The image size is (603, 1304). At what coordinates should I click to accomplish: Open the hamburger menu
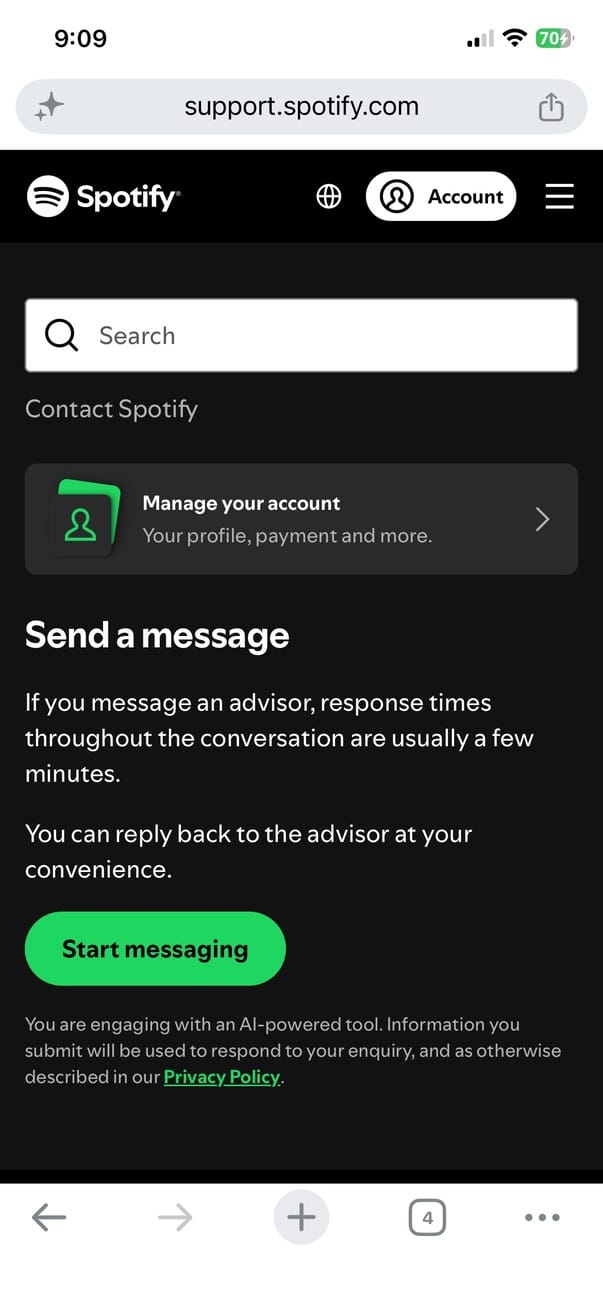559,196
